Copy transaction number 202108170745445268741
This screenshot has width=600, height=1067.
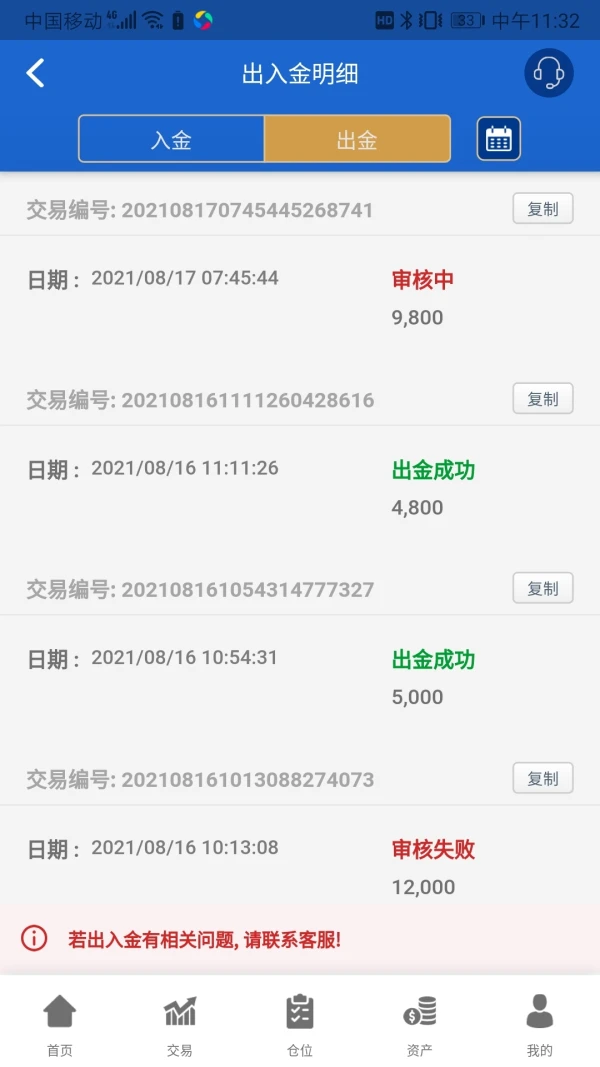coord(543,208)
